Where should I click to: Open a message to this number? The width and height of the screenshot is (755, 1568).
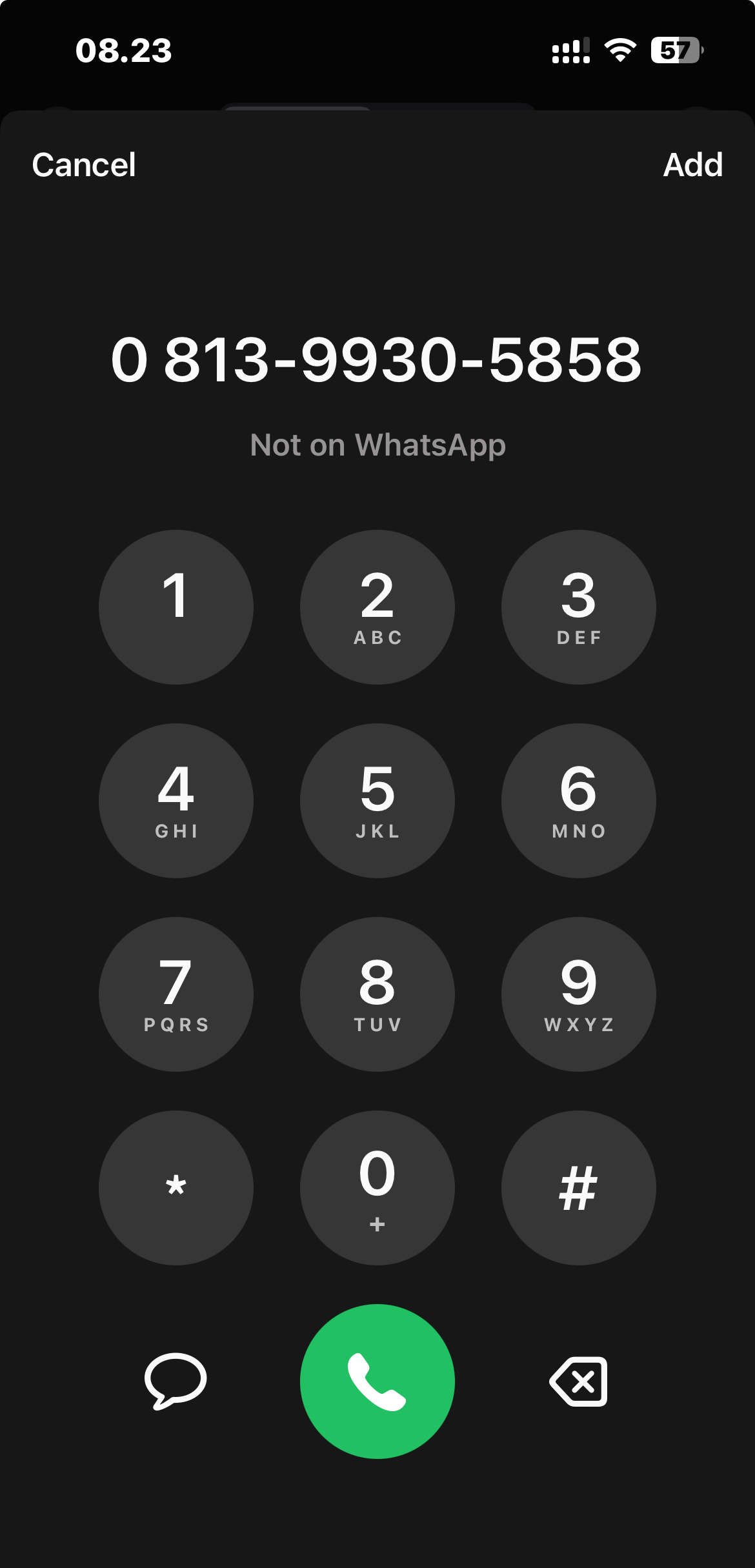[176, 1381]
